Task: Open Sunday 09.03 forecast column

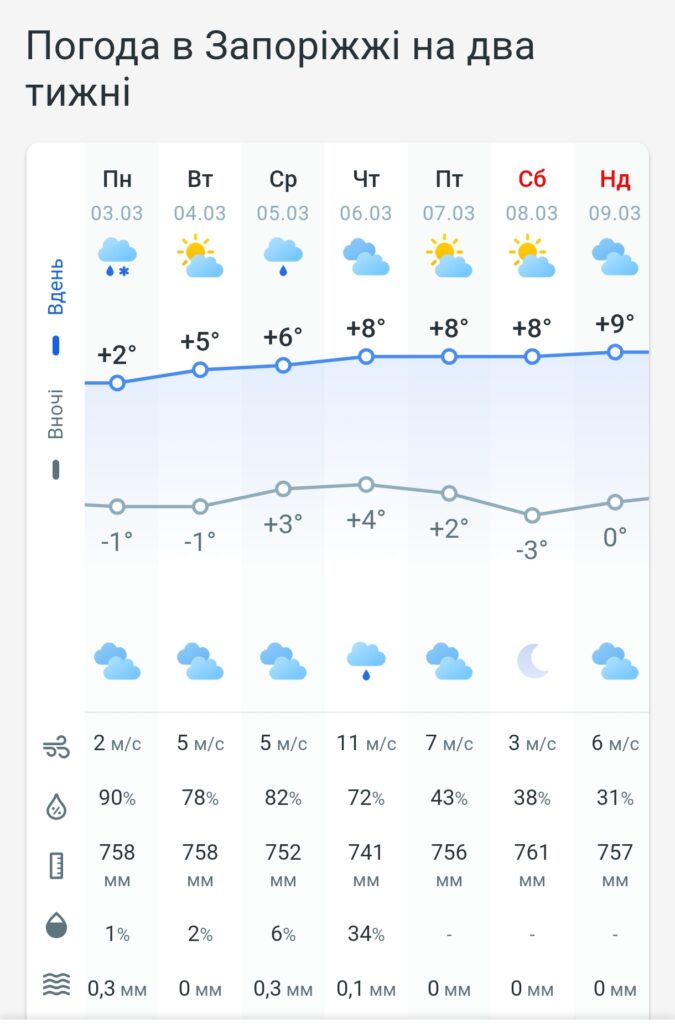Action: coord(614,196)
